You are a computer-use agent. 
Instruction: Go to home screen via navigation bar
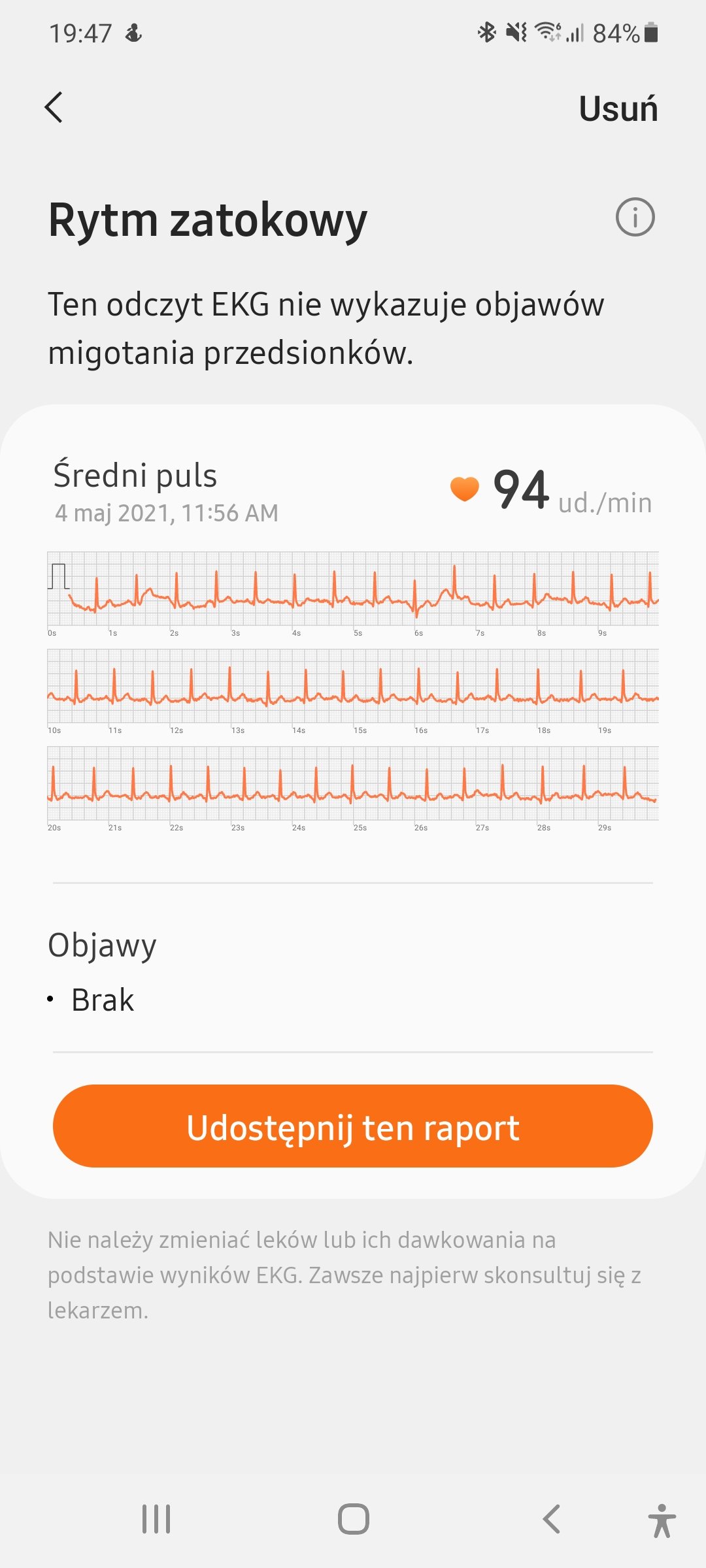tap(354, 1519)
